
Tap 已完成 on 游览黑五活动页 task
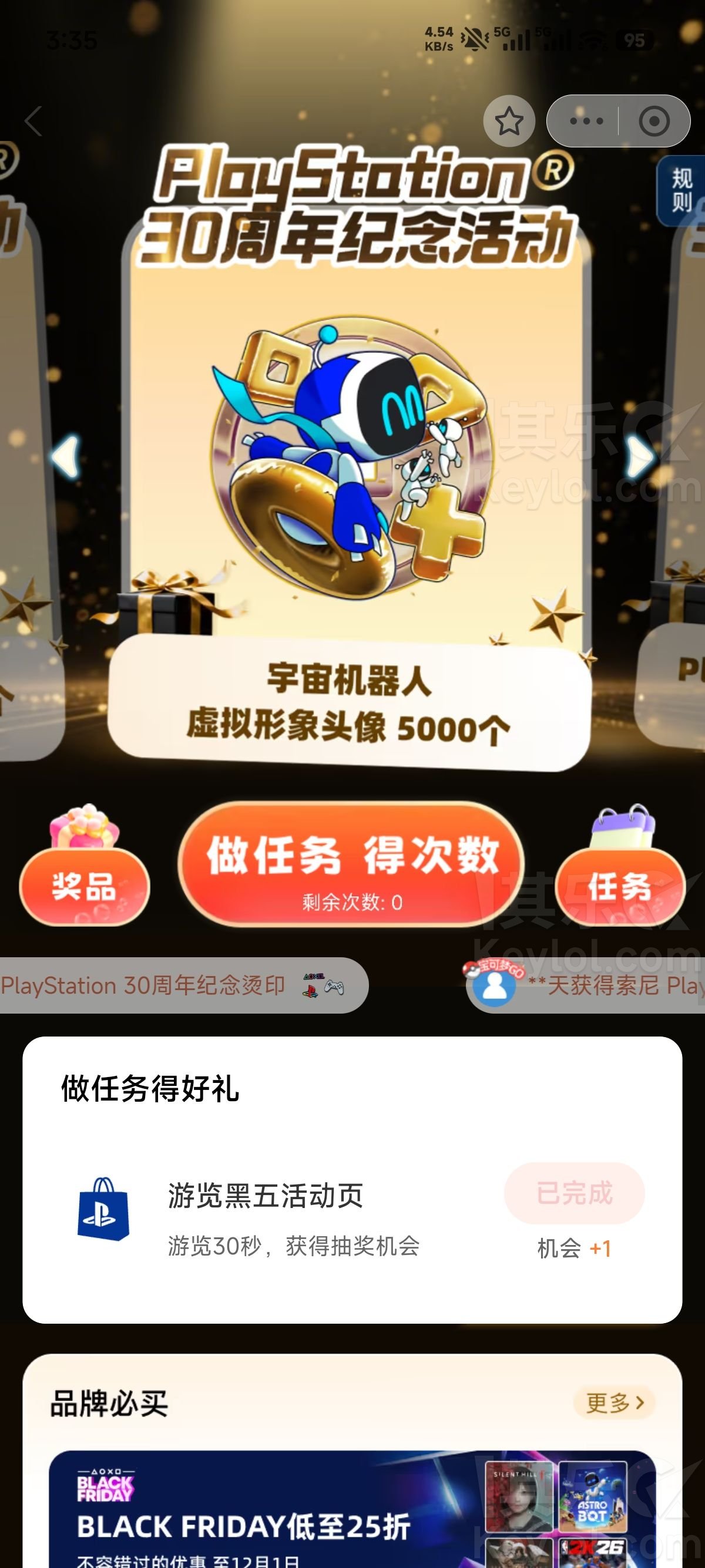(573, 1193)
